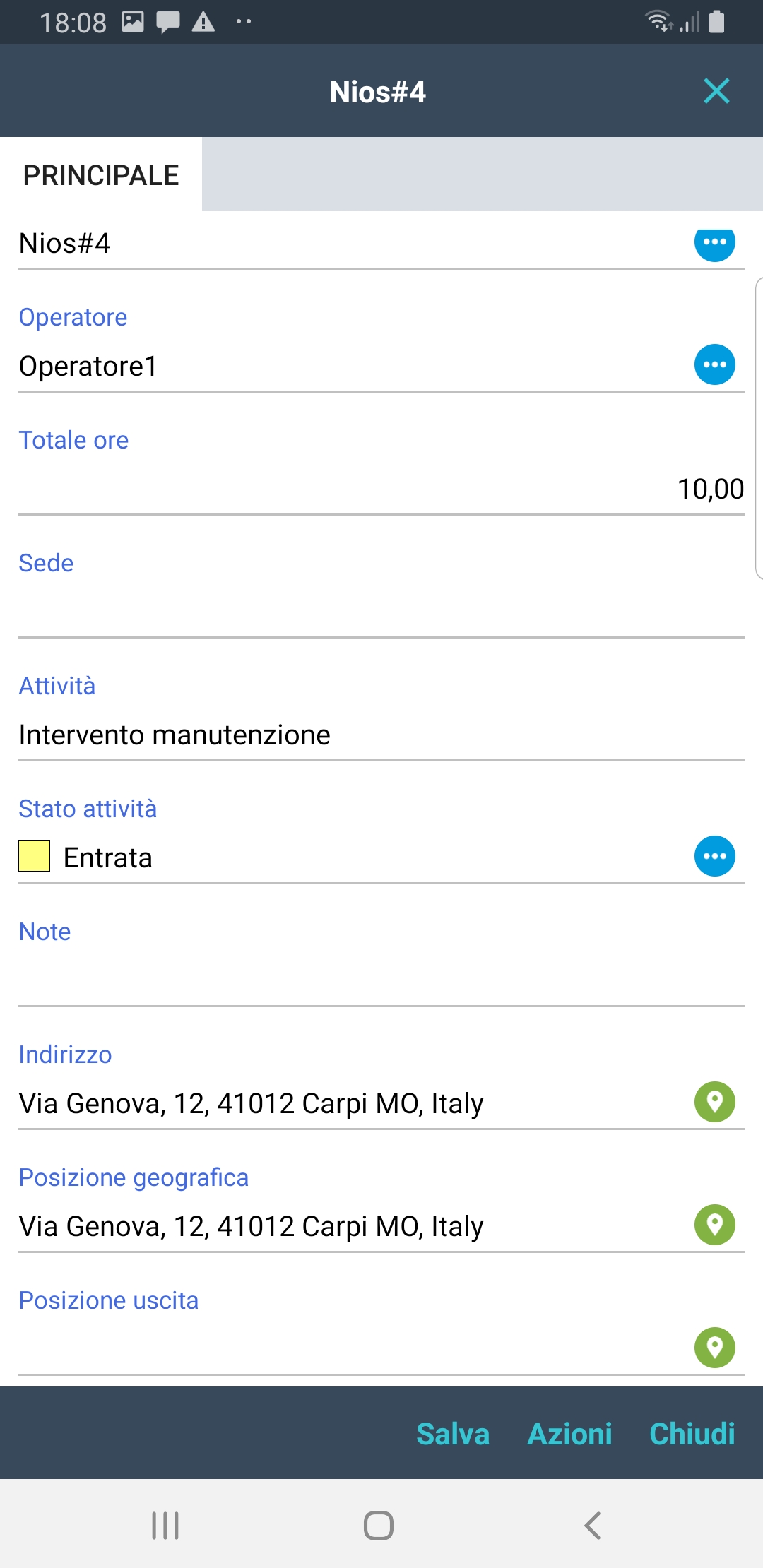Screen dimensions: 763x1568
Task: Open the Stato attività selection dots
Action: click(714, 856)
